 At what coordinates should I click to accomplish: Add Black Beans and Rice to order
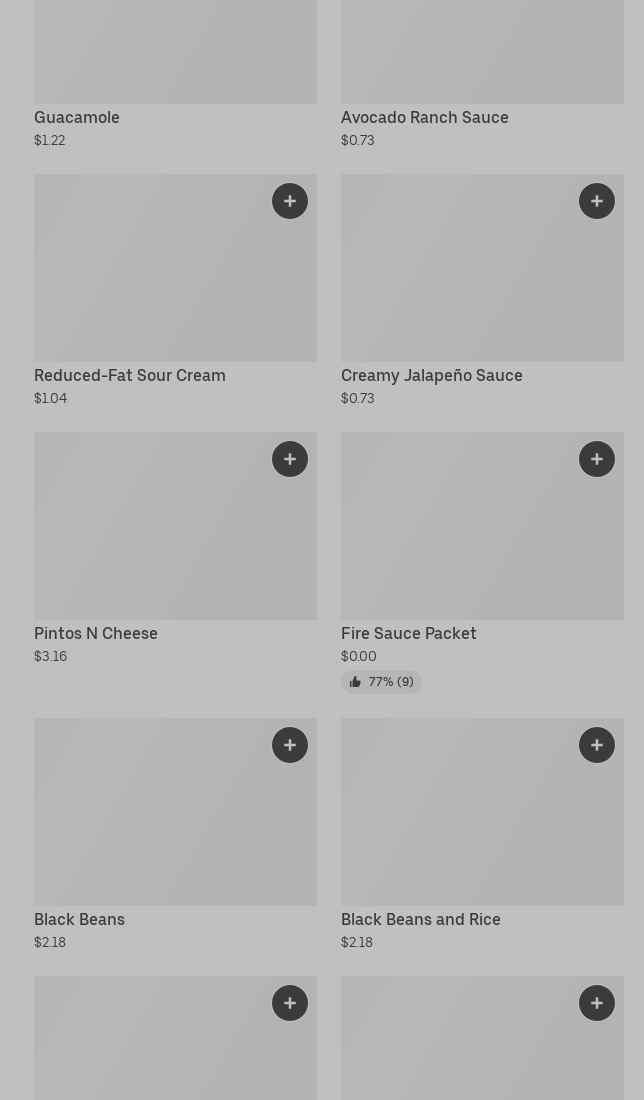coord(597,745)
